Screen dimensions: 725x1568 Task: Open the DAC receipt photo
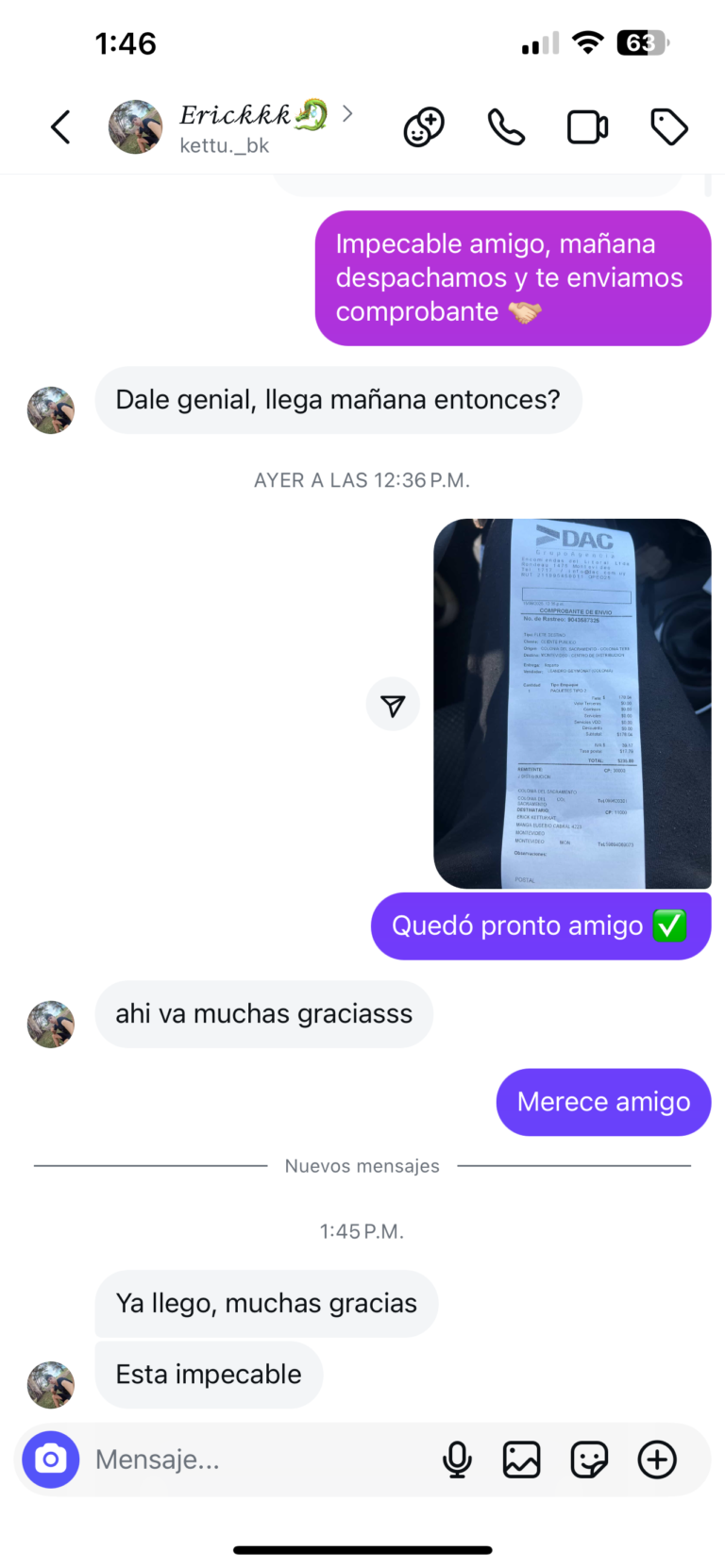[572, 703]
